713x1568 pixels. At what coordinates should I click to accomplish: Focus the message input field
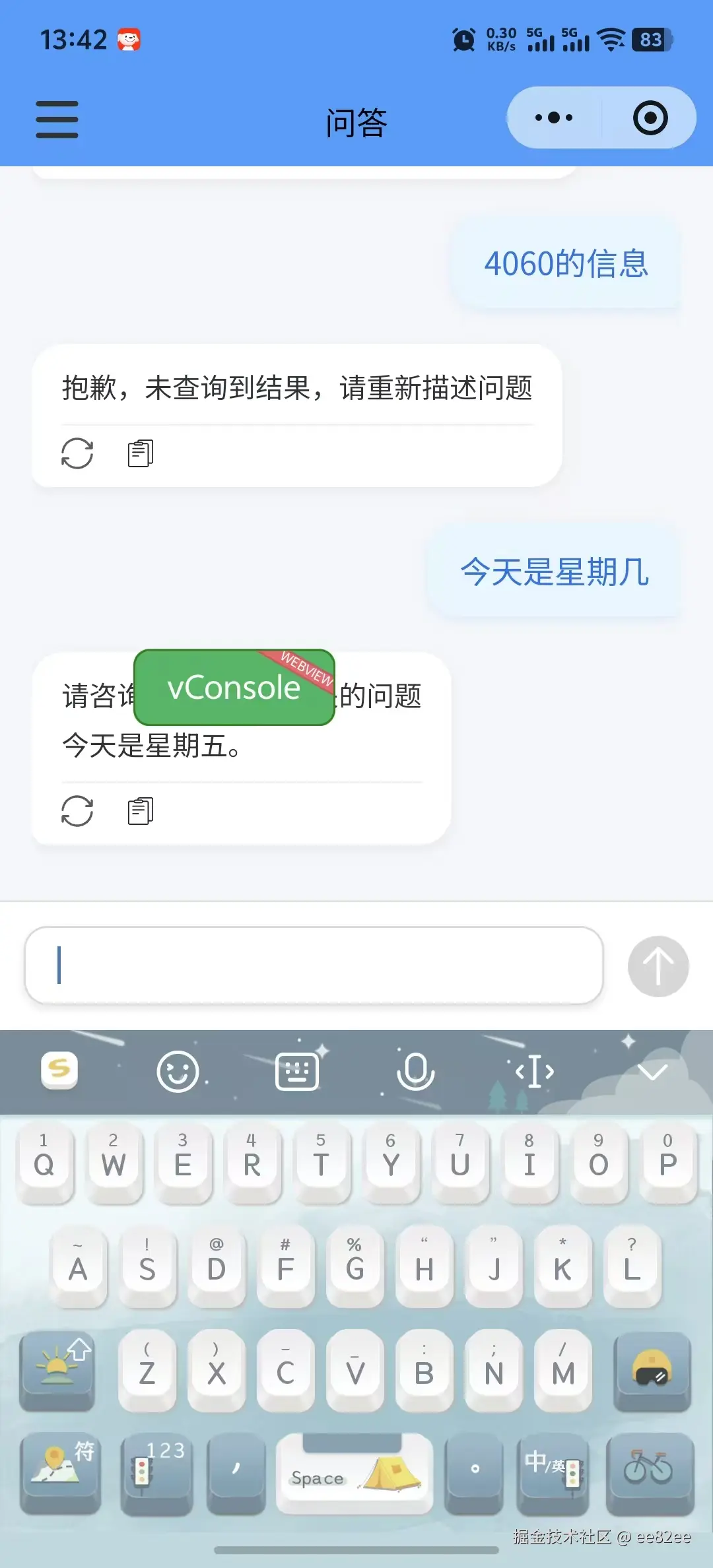click(x=314, y=965)
